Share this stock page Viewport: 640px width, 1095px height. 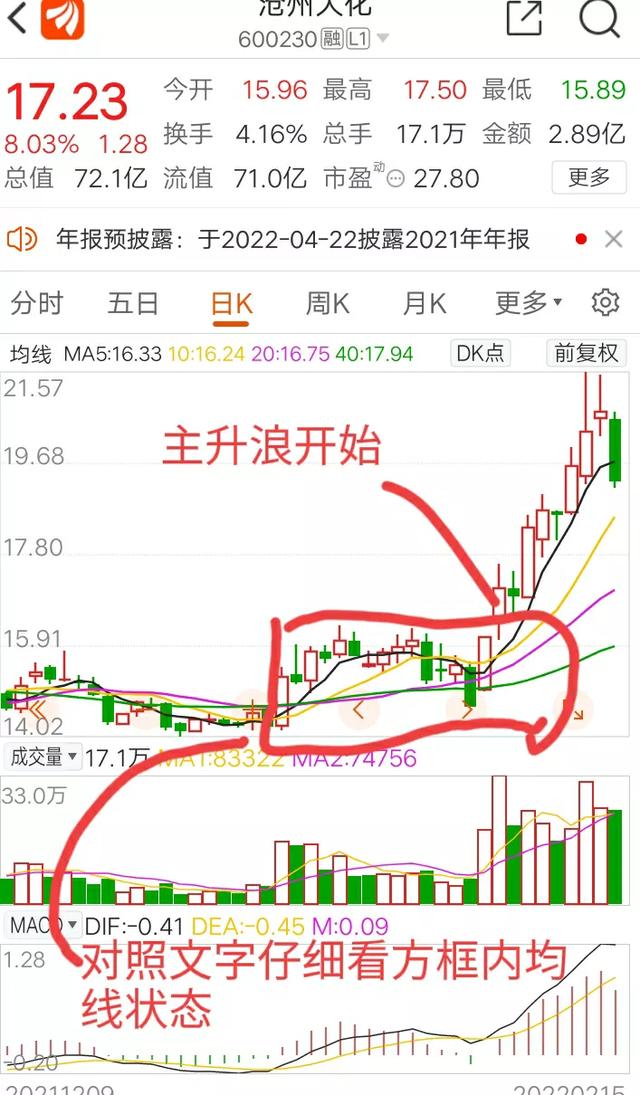pos(524,17)
